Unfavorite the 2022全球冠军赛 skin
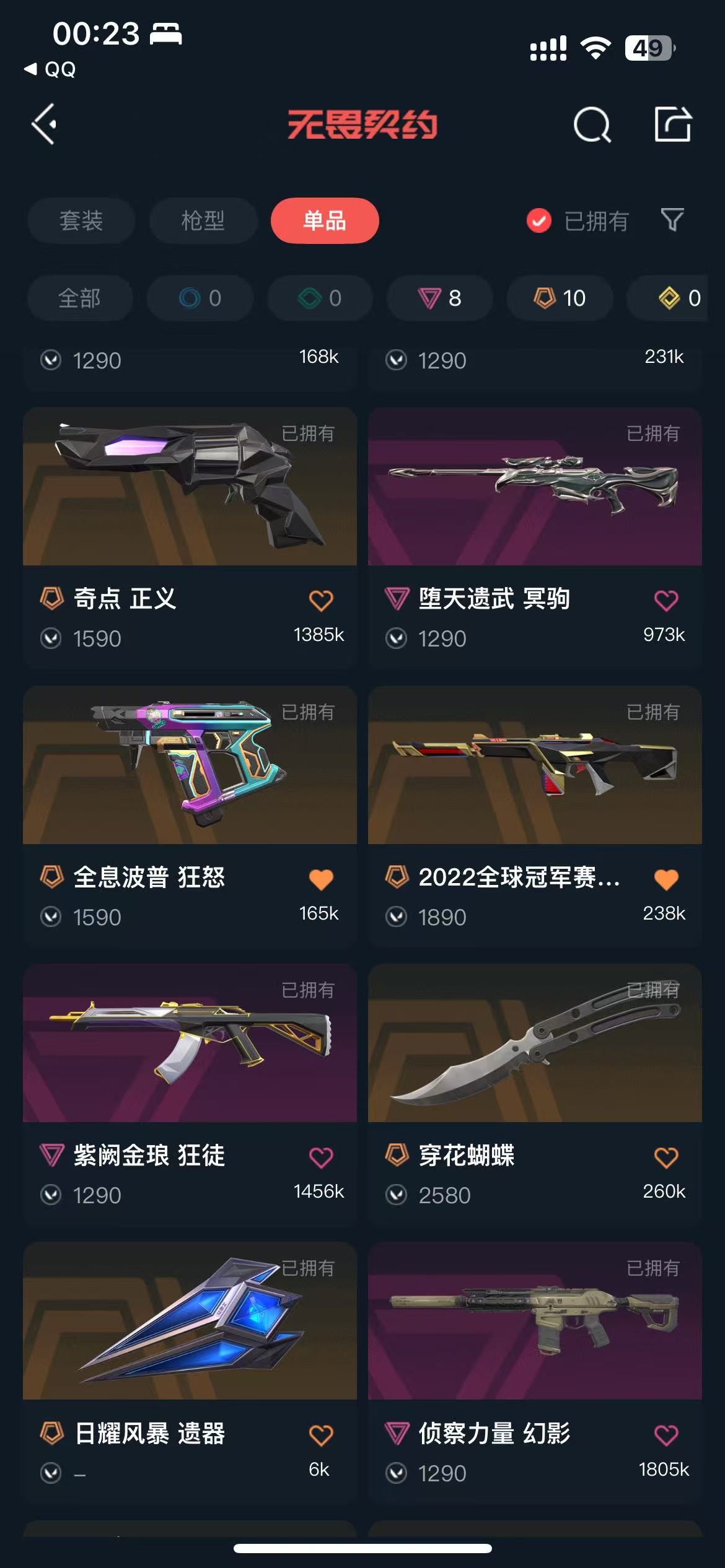This screenshot has height=1568, width=725. [666, 879]
